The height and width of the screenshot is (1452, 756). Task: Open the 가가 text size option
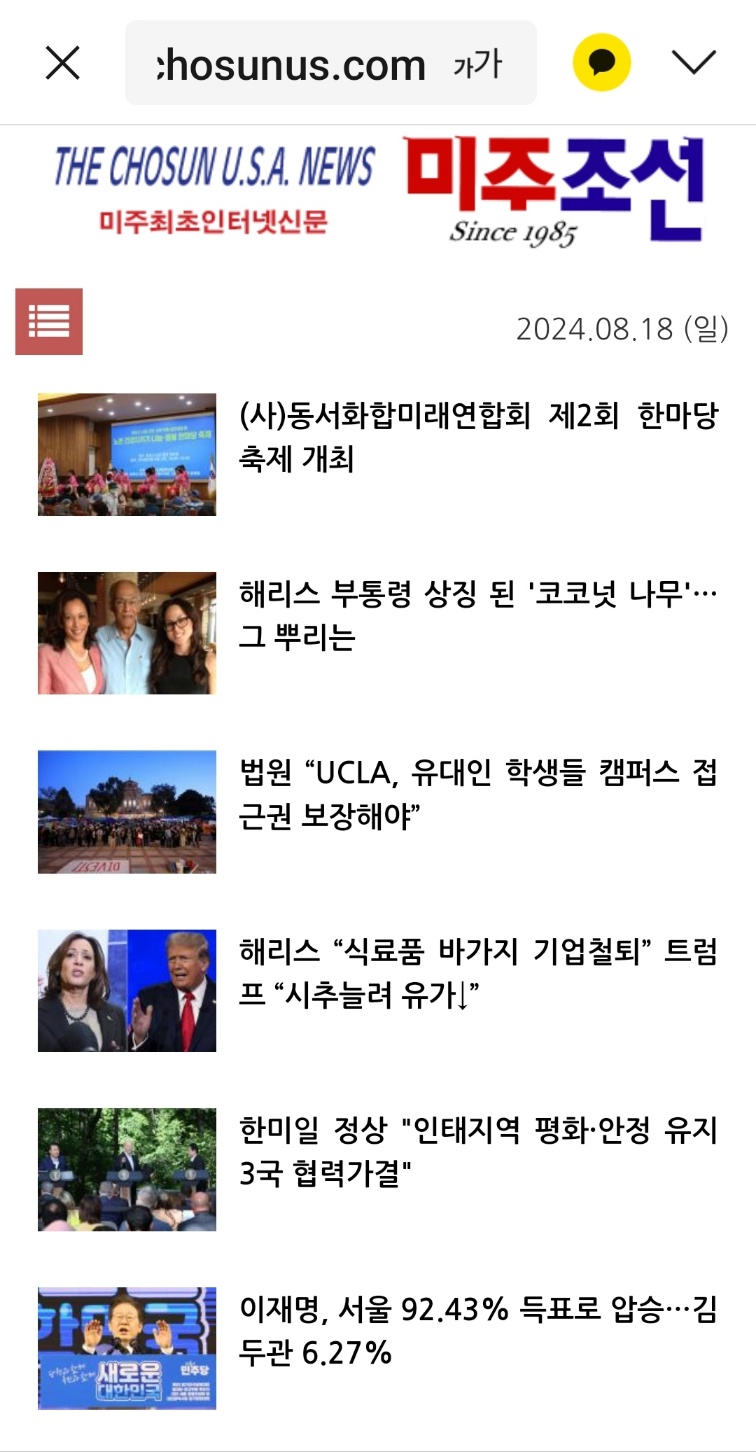(x=477, y=65)
